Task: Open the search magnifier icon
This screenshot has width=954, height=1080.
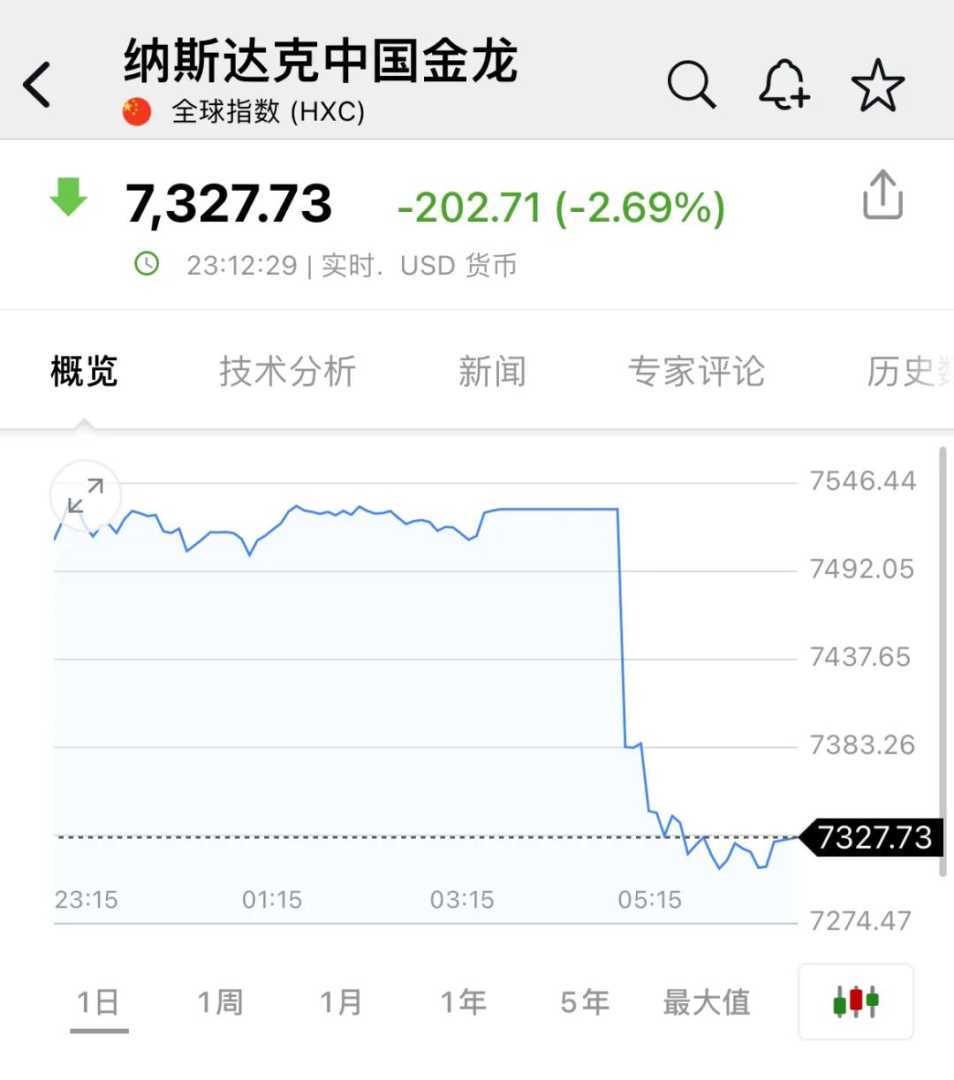Action: [x=691, y=84]
